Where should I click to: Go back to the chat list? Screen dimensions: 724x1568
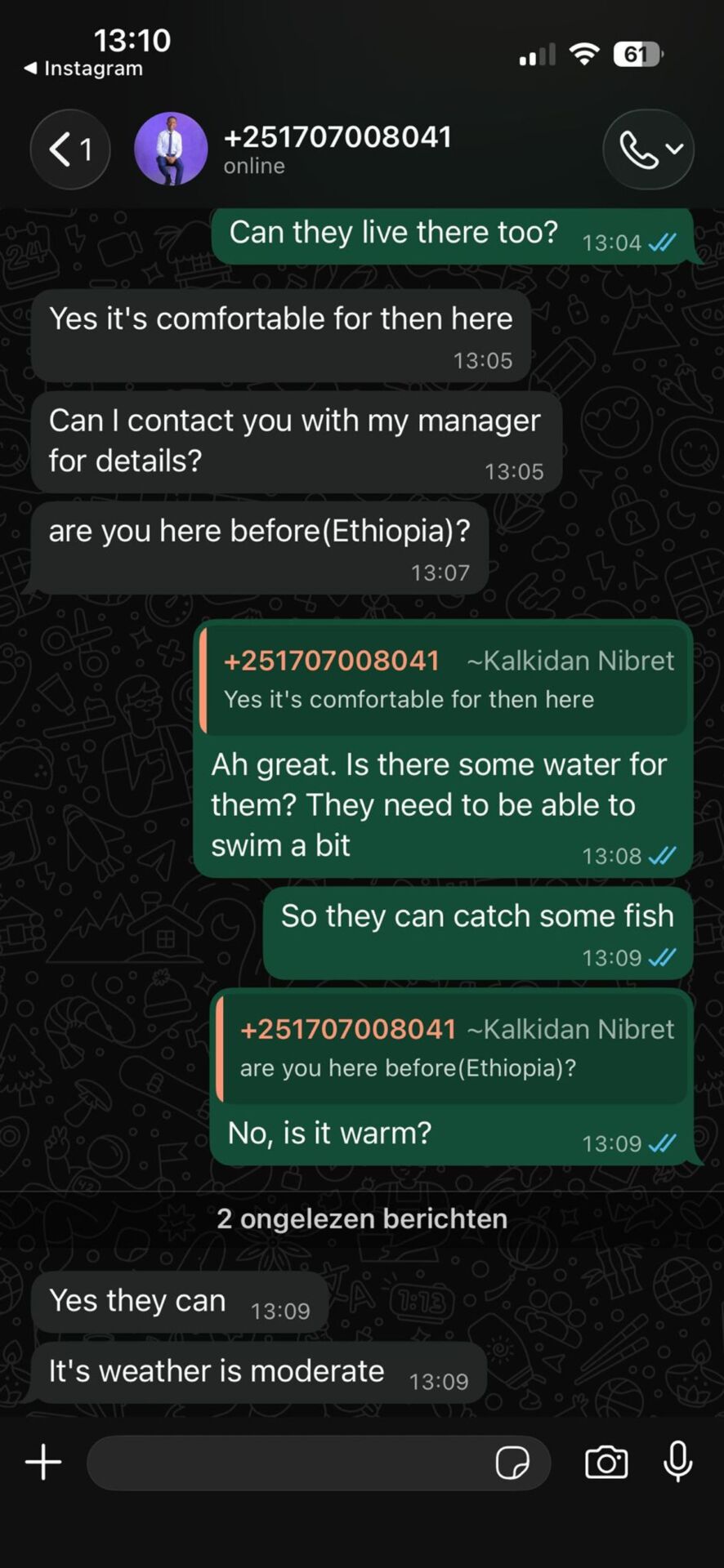(69, 150)
